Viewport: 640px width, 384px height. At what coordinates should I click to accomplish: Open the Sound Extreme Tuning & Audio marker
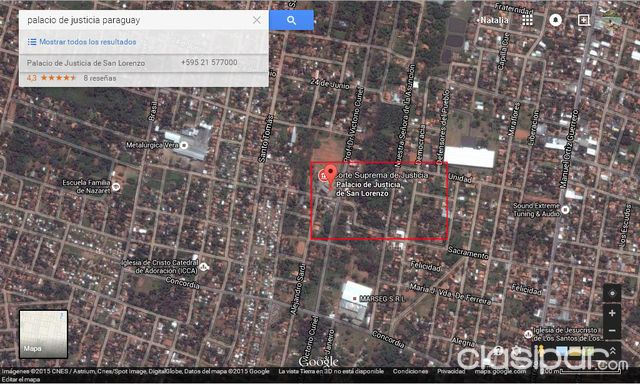click(565, 210)
